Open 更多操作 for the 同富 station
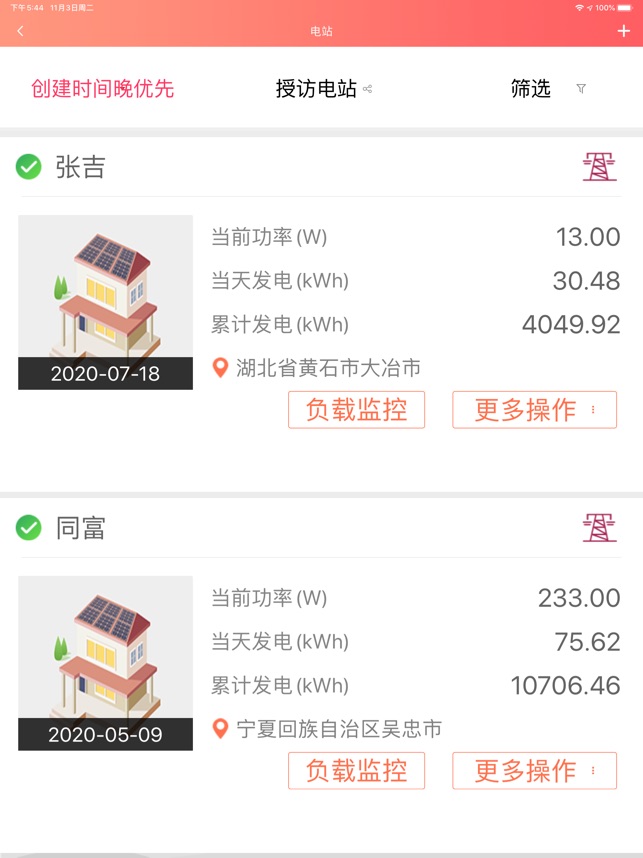Screen dimensions: 643x858 534,771
